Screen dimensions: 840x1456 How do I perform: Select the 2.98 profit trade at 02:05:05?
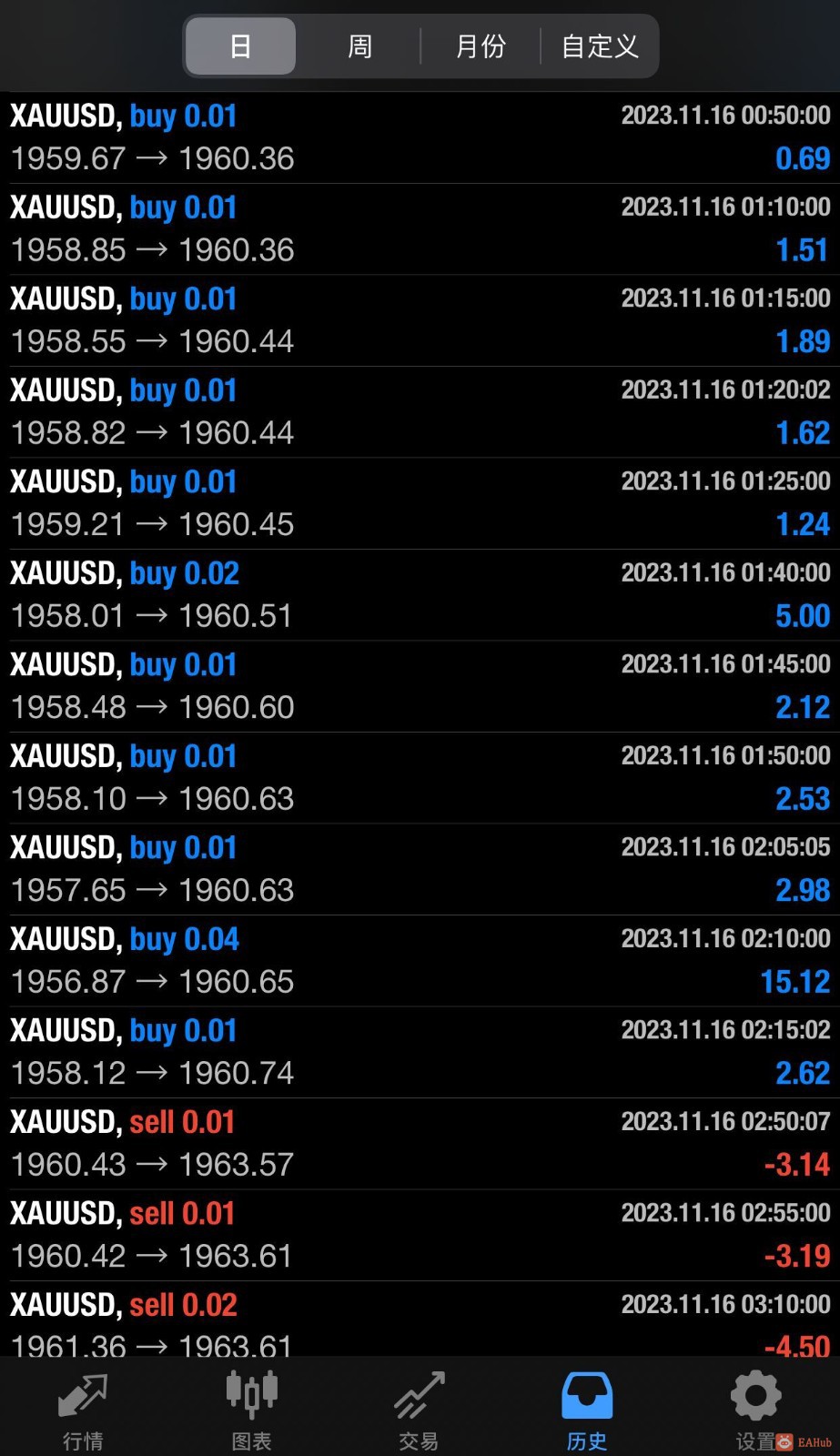[419, 867]
